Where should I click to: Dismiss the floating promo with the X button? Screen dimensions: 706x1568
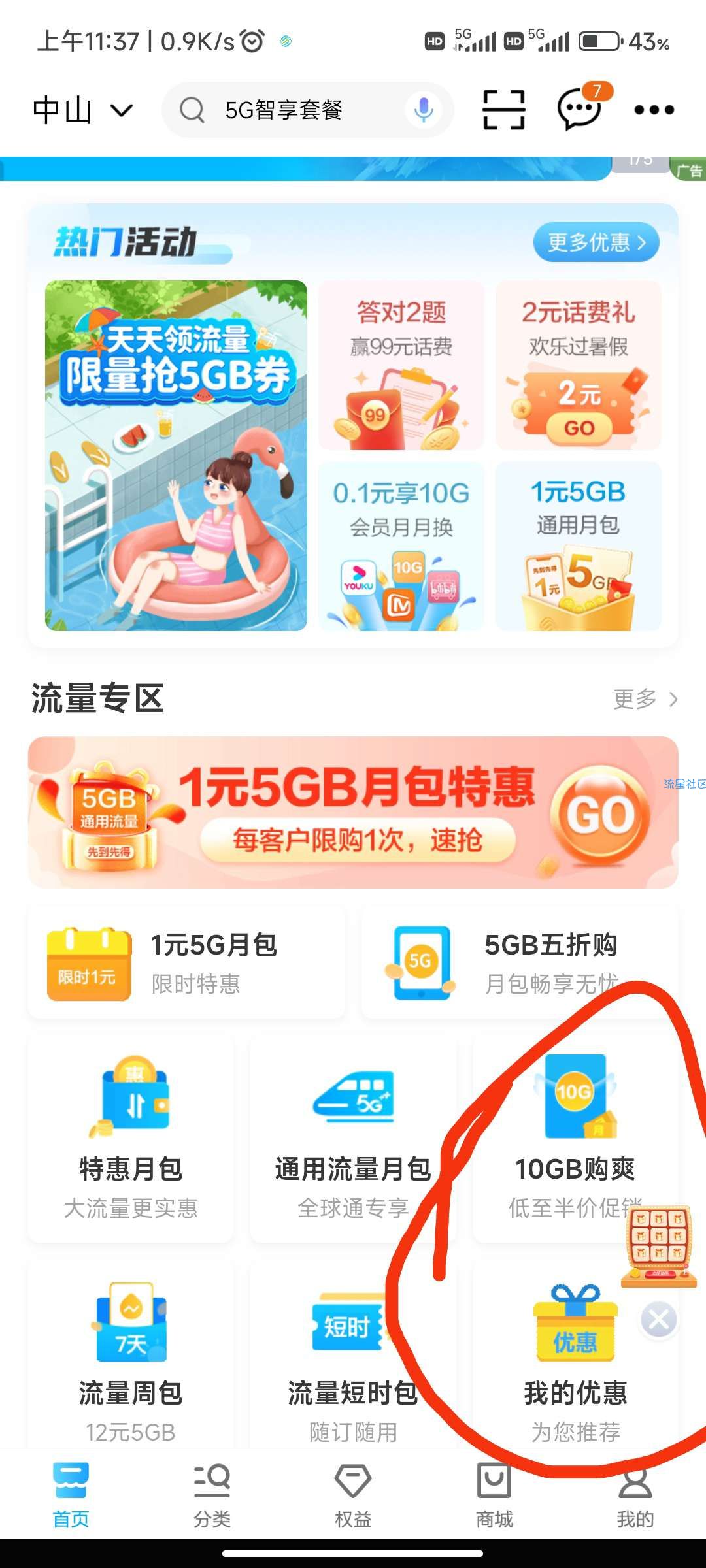tap(658, 1320)
